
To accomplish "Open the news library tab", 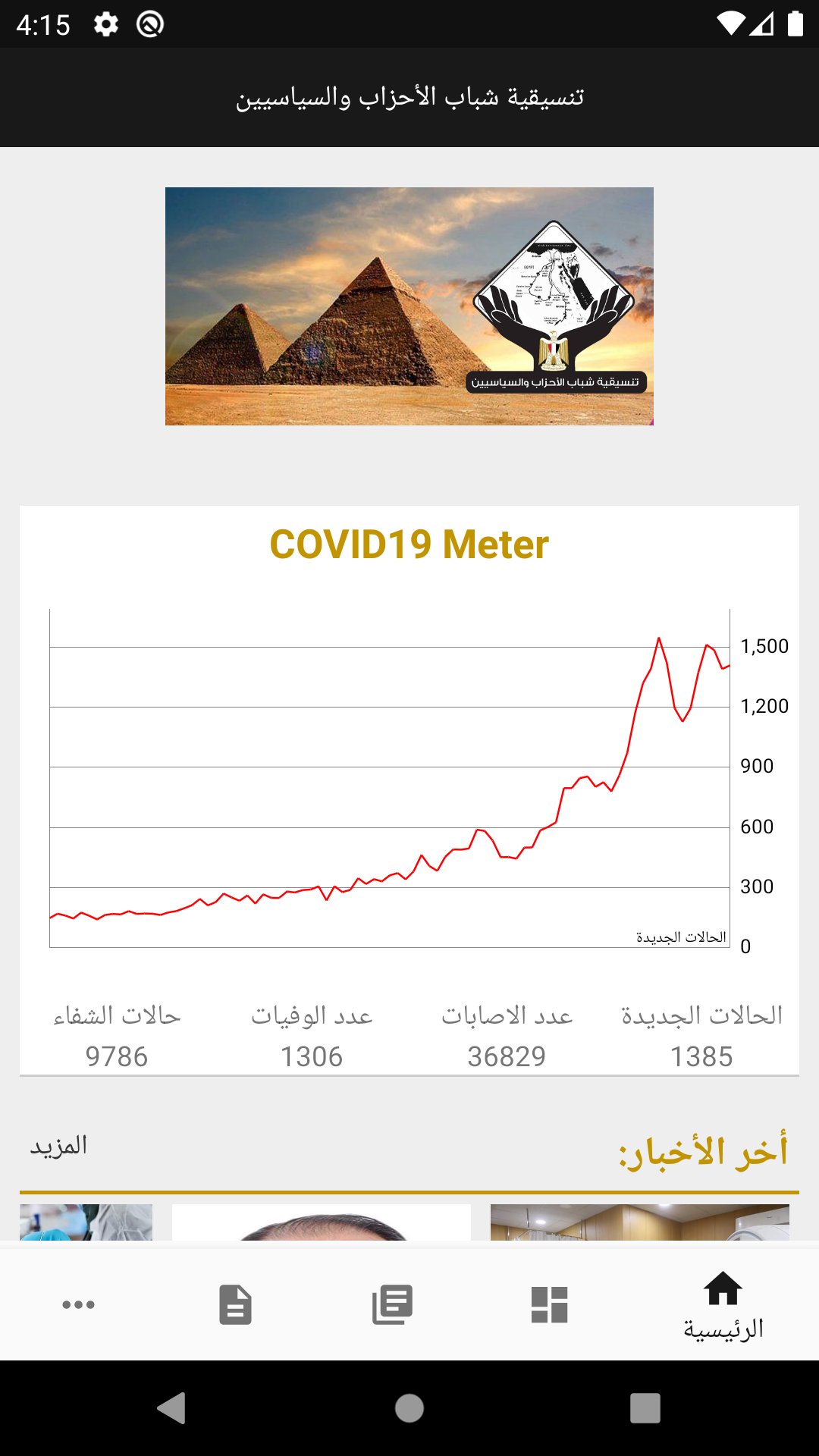I will pos(392,1305).
